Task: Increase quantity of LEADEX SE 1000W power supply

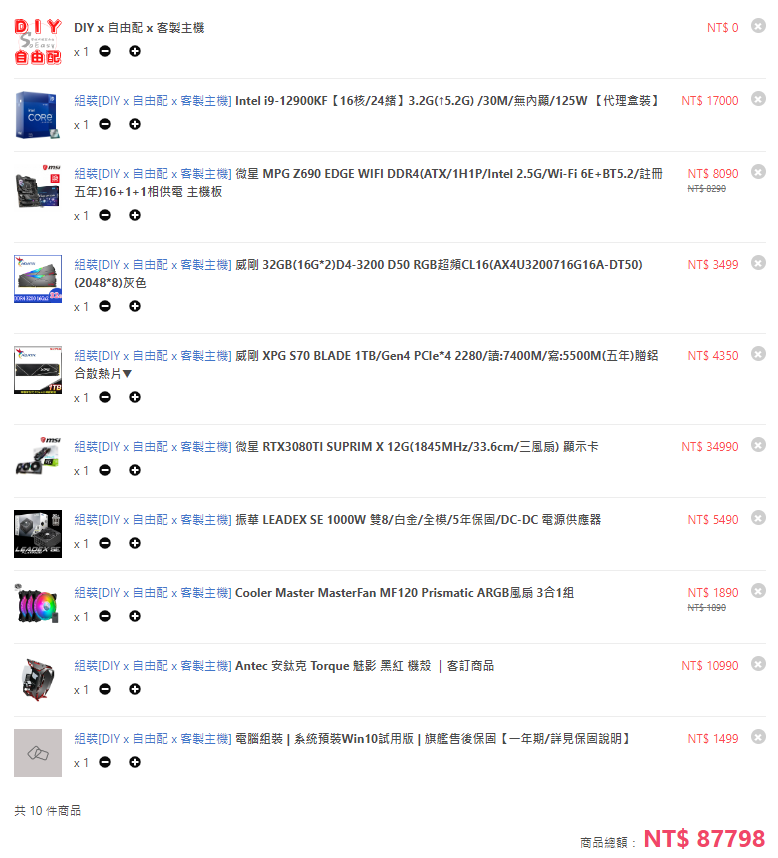Action: 135,544
